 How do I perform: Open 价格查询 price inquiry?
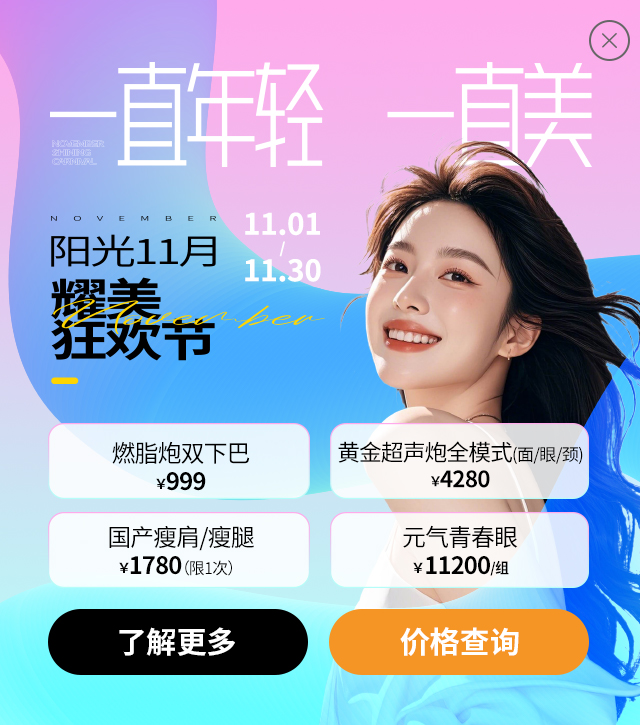(459, 642)
